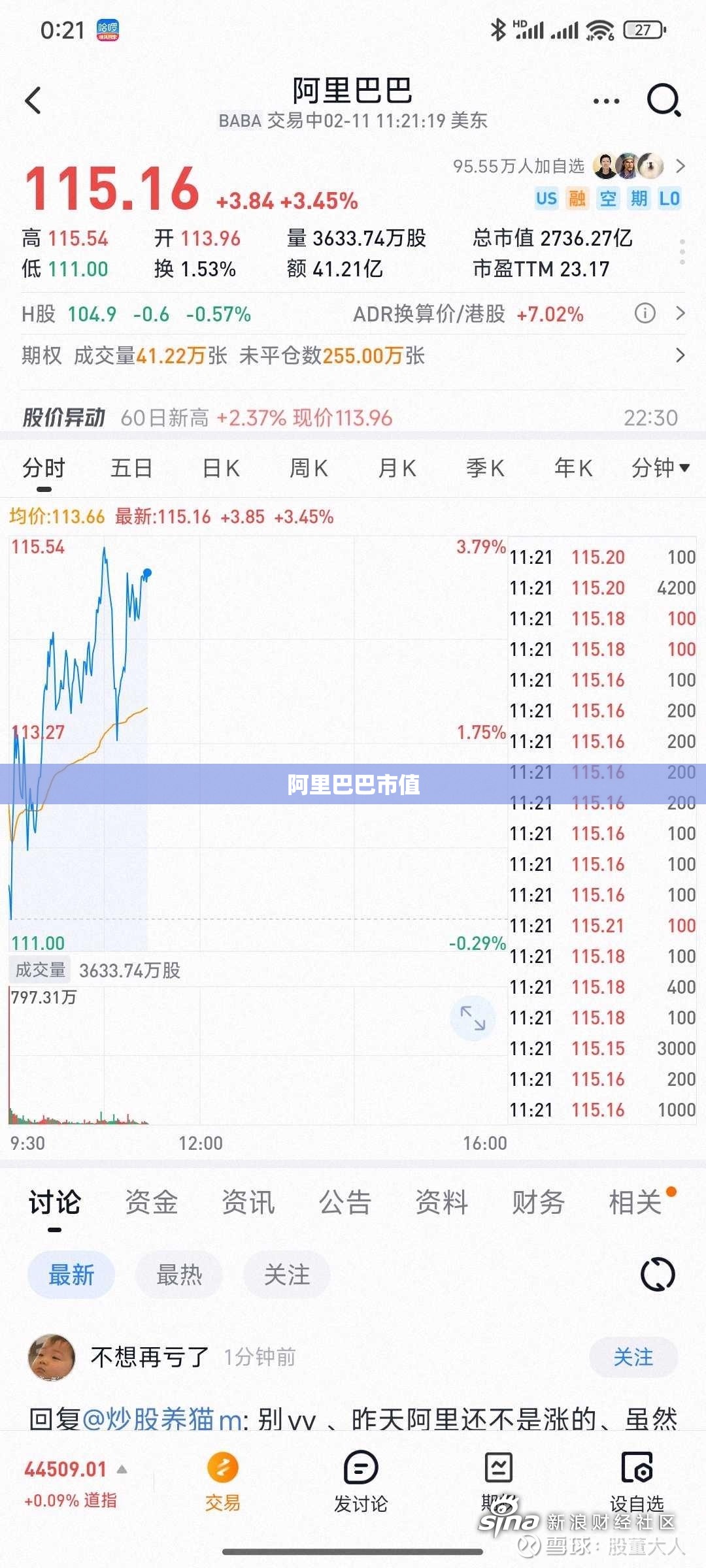Viewport: 706px width, 1568px height.
Task: Open stock search magnifier icon
Action: 664,101
